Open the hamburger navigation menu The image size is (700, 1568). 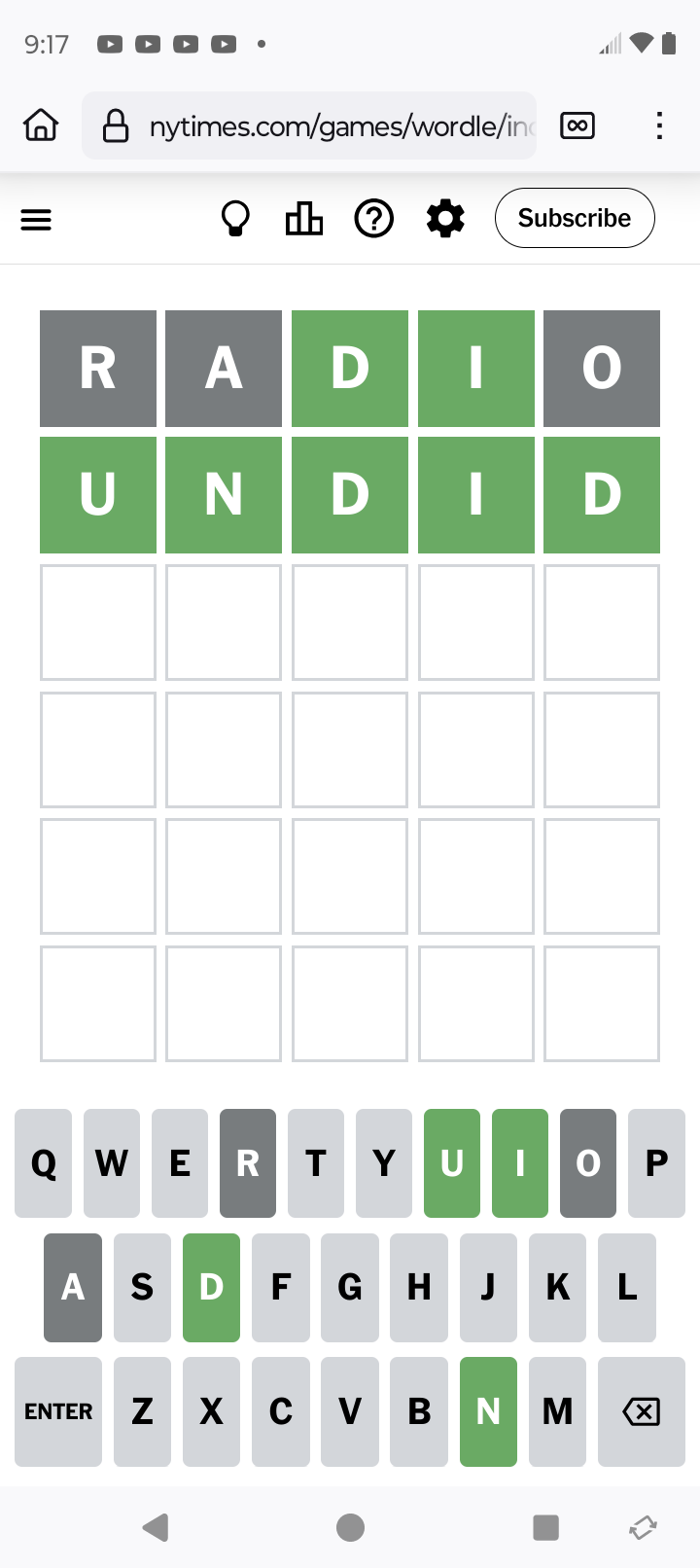[36, 220]
